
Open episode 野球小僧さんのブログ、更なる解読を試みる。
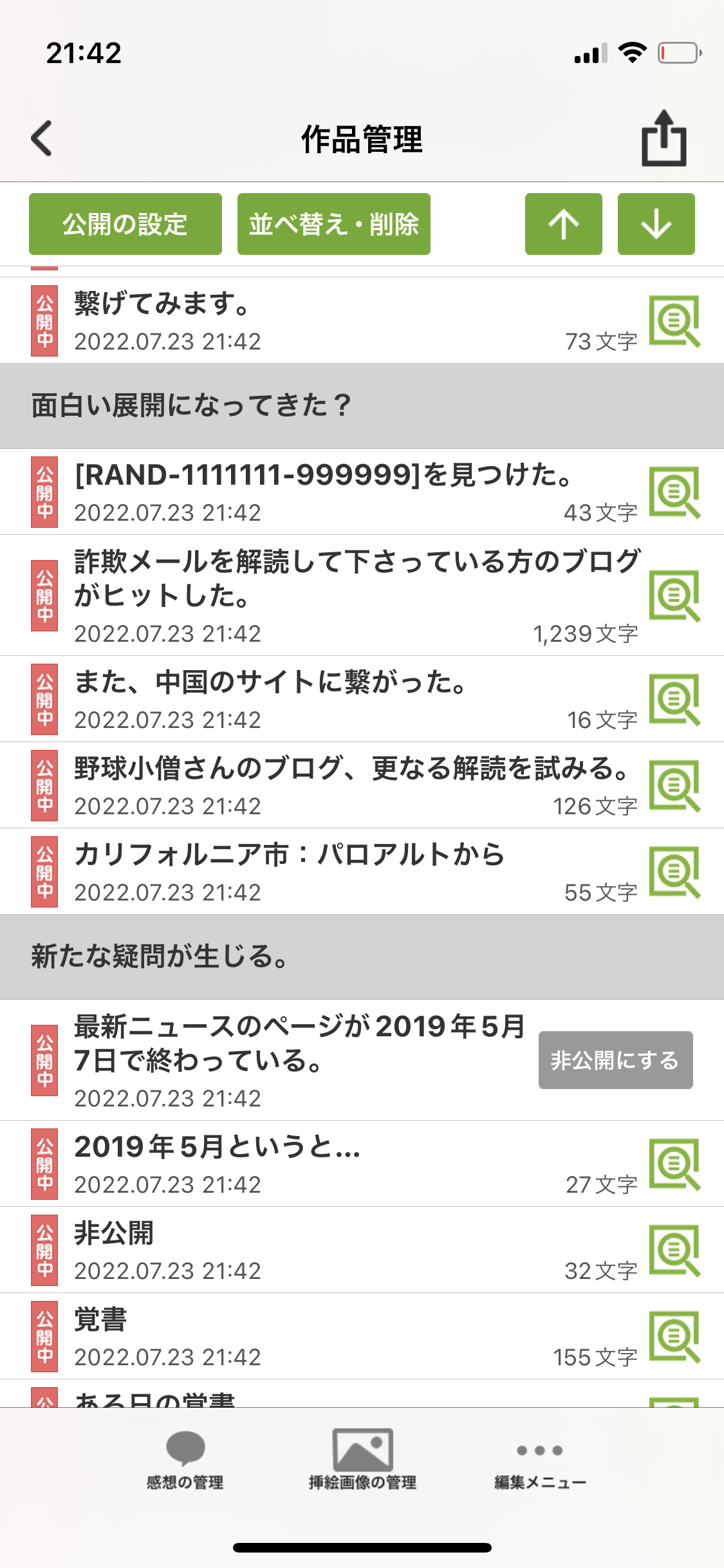[351, 785]
